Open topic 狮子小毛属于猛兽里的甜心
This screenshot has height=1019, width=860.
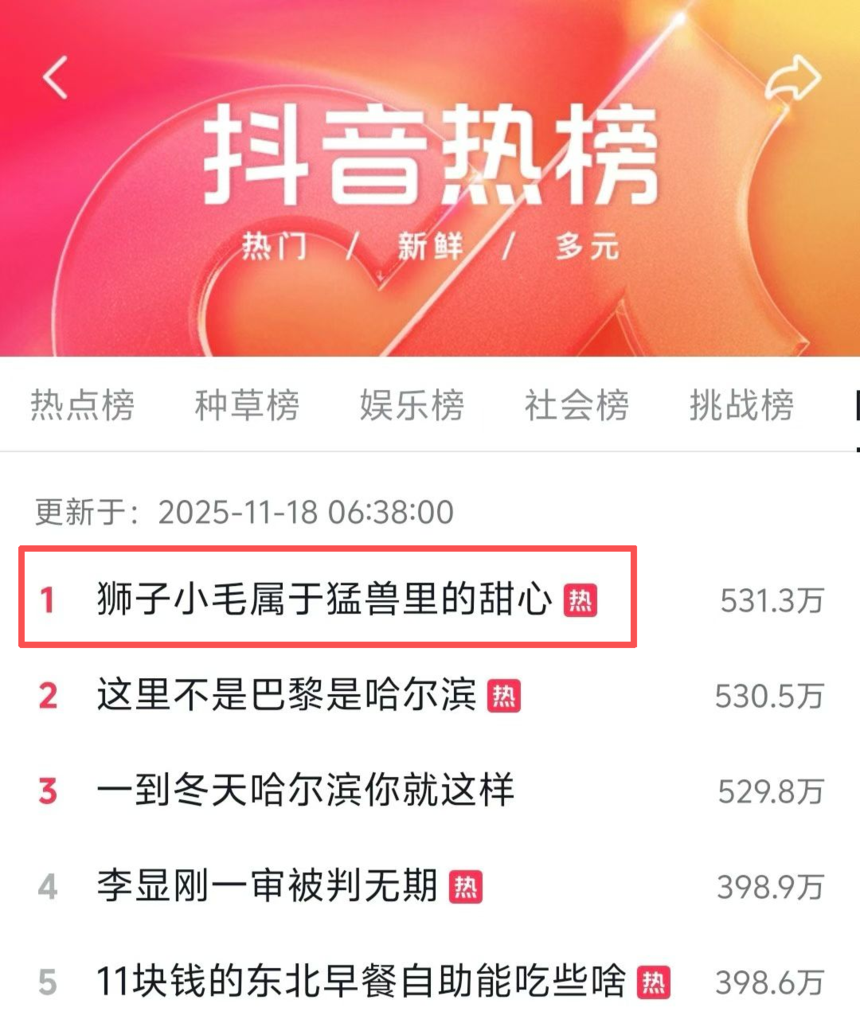click(x=325, y=599)
